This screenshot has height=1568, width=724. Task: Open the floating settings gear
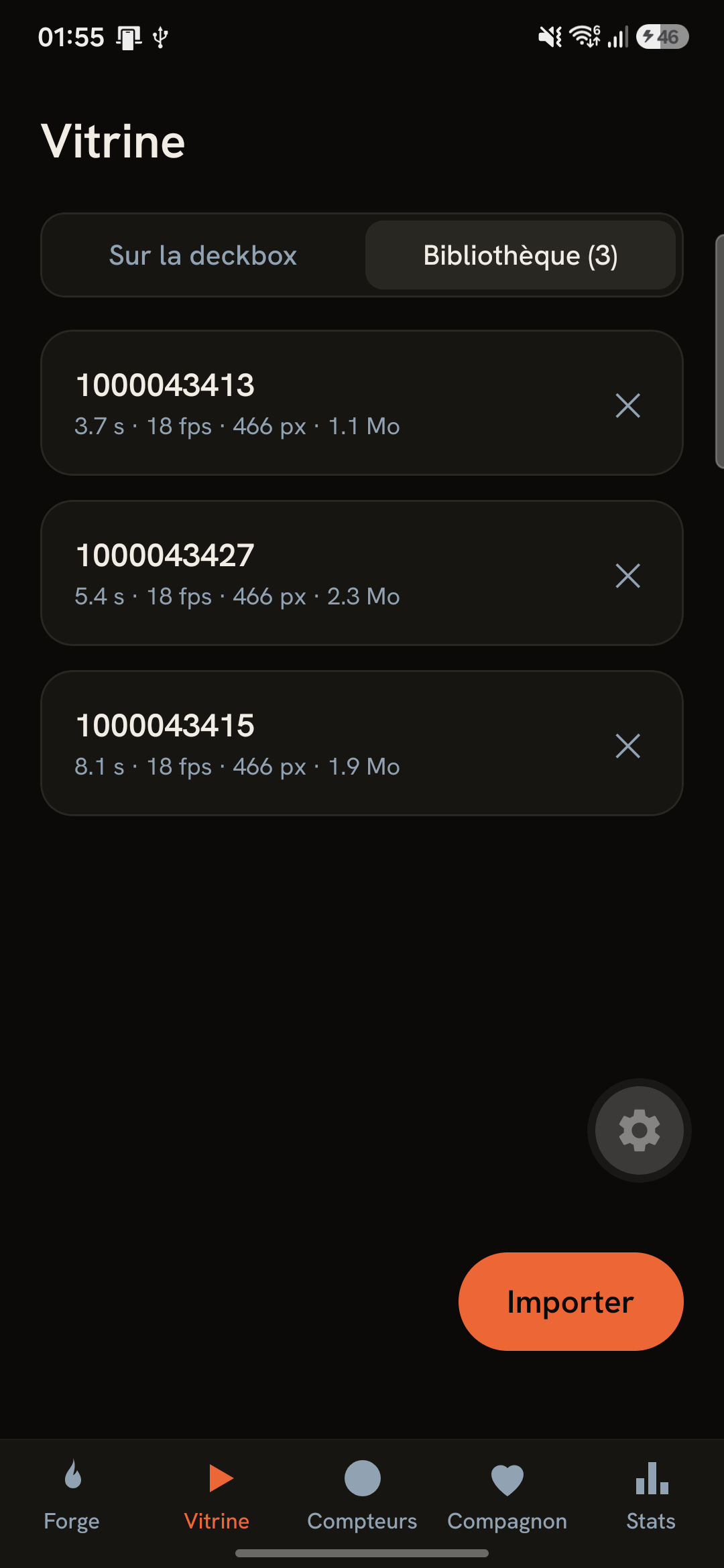640,1130
